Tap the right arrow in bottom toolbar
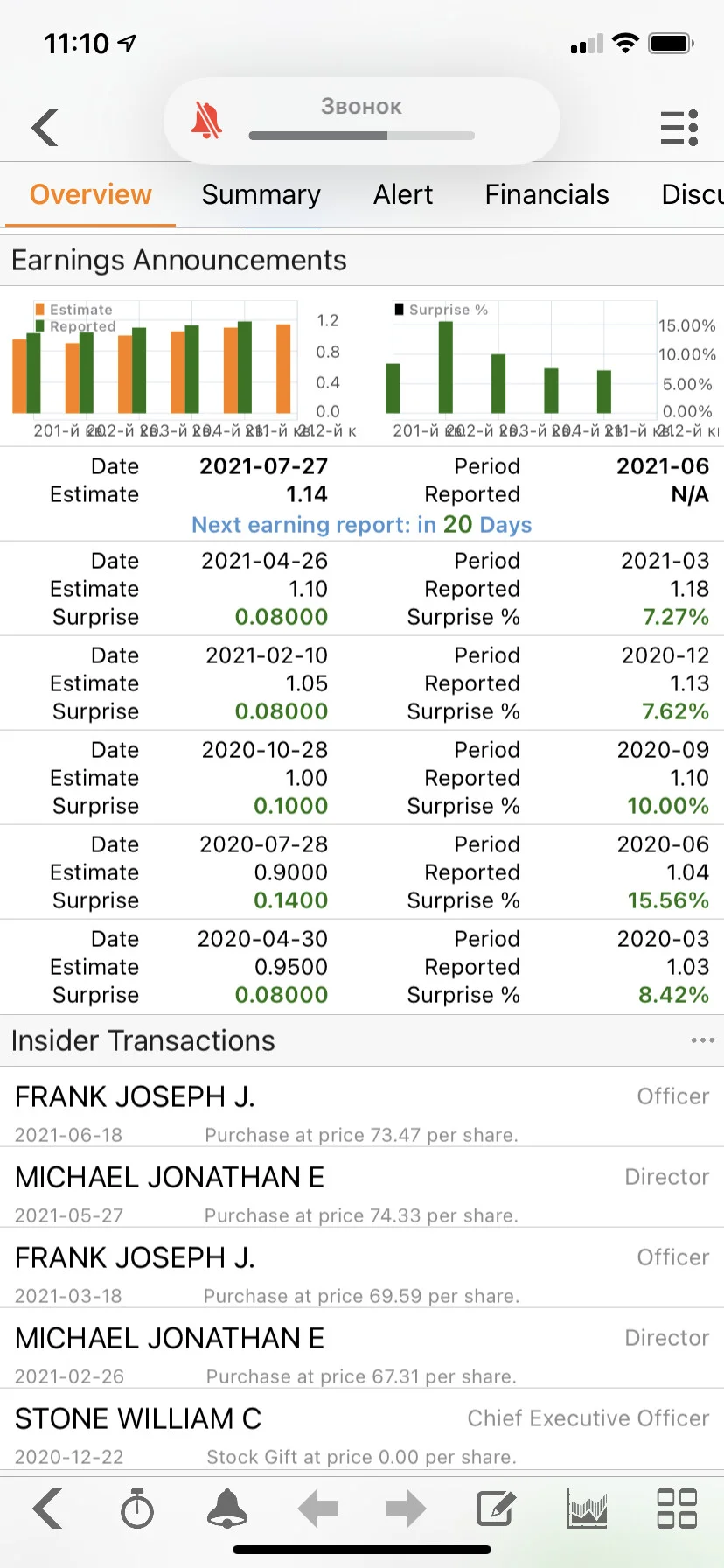This screenshot has width=724, height=1568. coord(407,1508)
